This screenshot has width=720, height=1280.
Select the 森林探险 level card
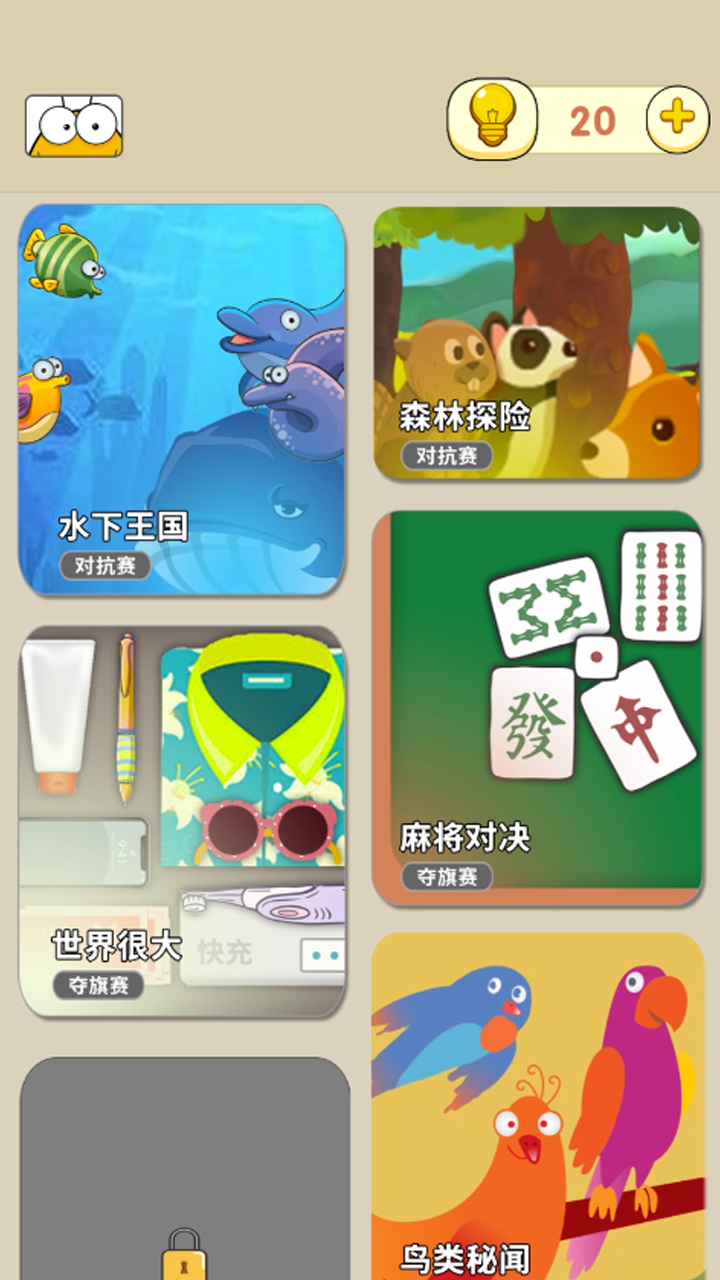[x=537, y=343]
